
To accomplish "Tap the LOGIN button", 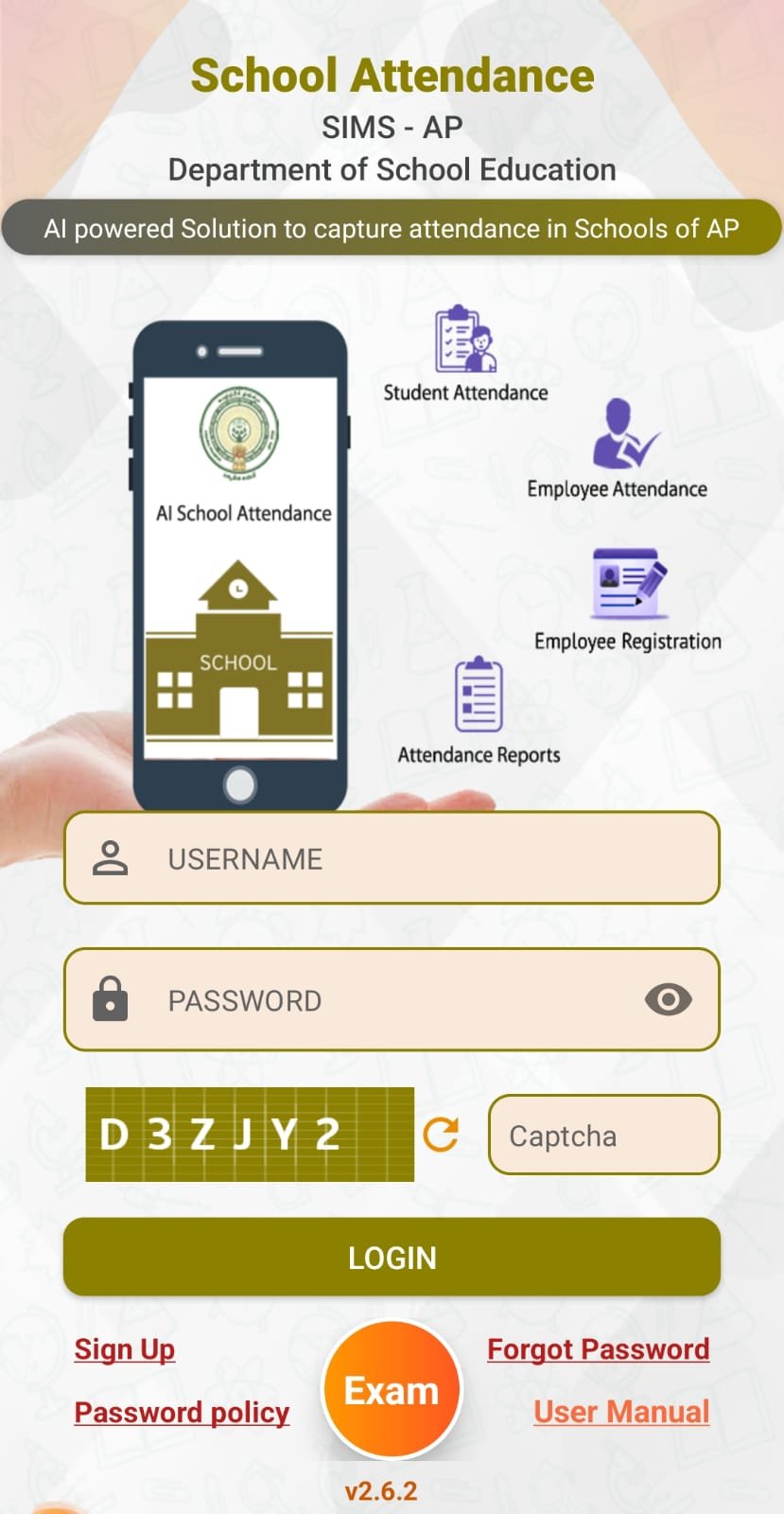I will click(x=392, y=1257).
